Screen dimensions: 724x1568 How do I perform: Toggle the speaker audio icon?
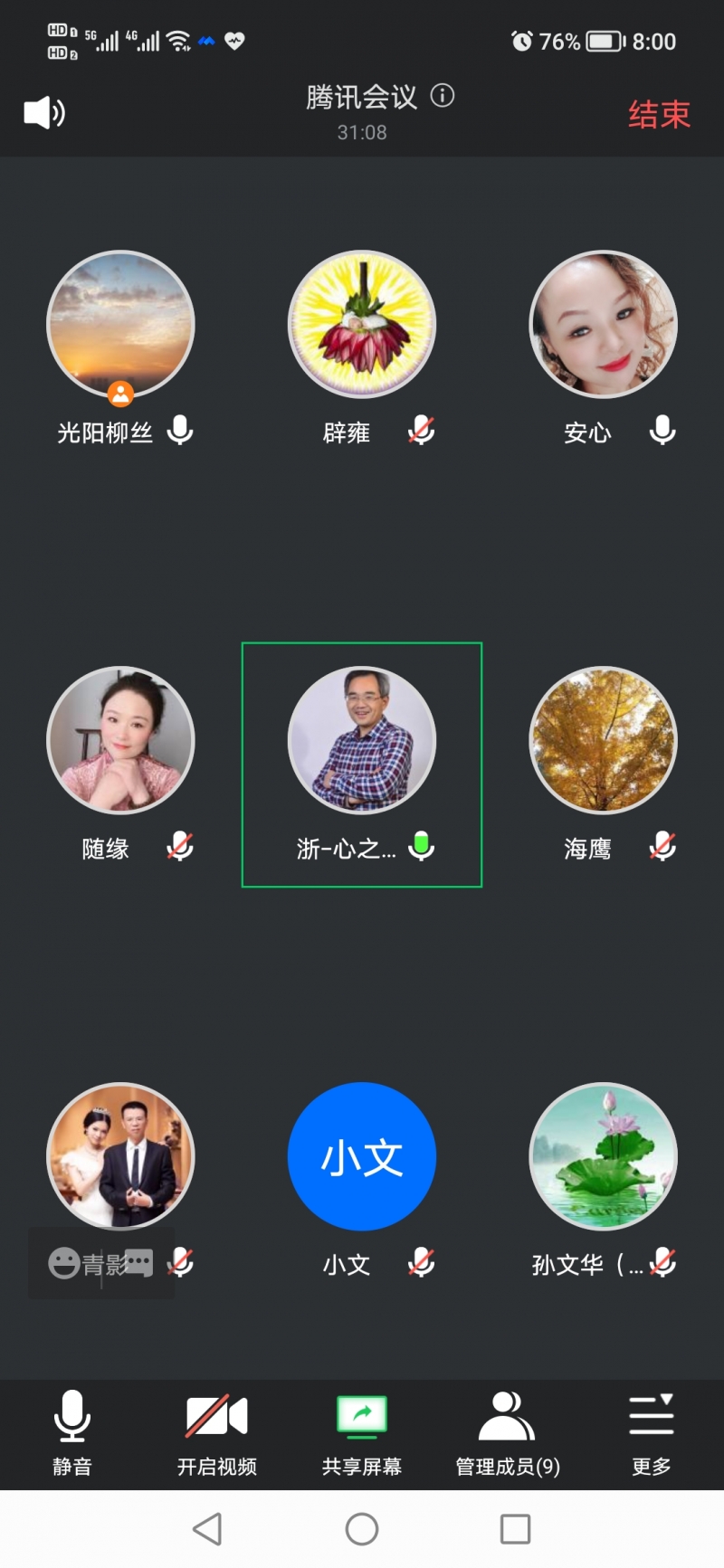click(43, 113)
